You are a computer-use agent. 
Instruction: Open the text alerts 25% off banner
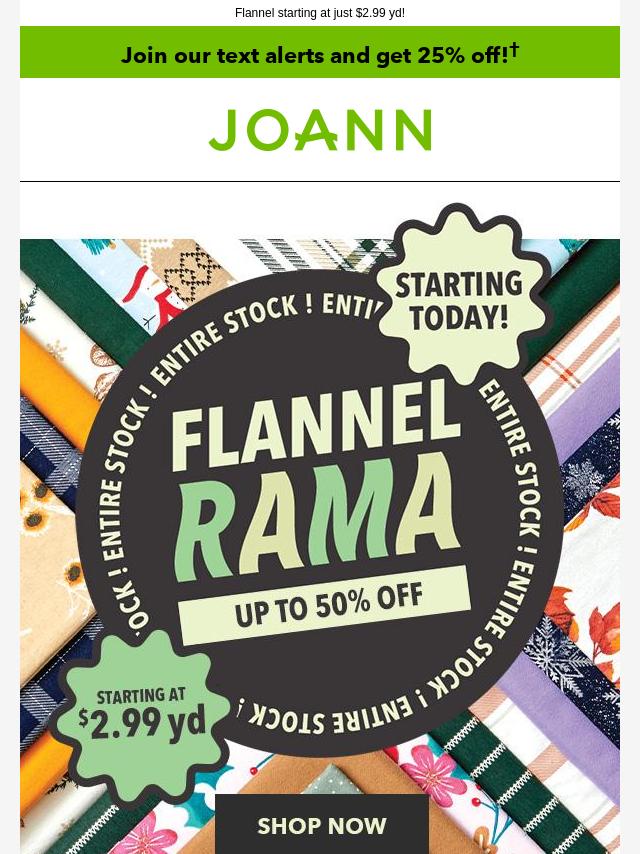(320, 54)
